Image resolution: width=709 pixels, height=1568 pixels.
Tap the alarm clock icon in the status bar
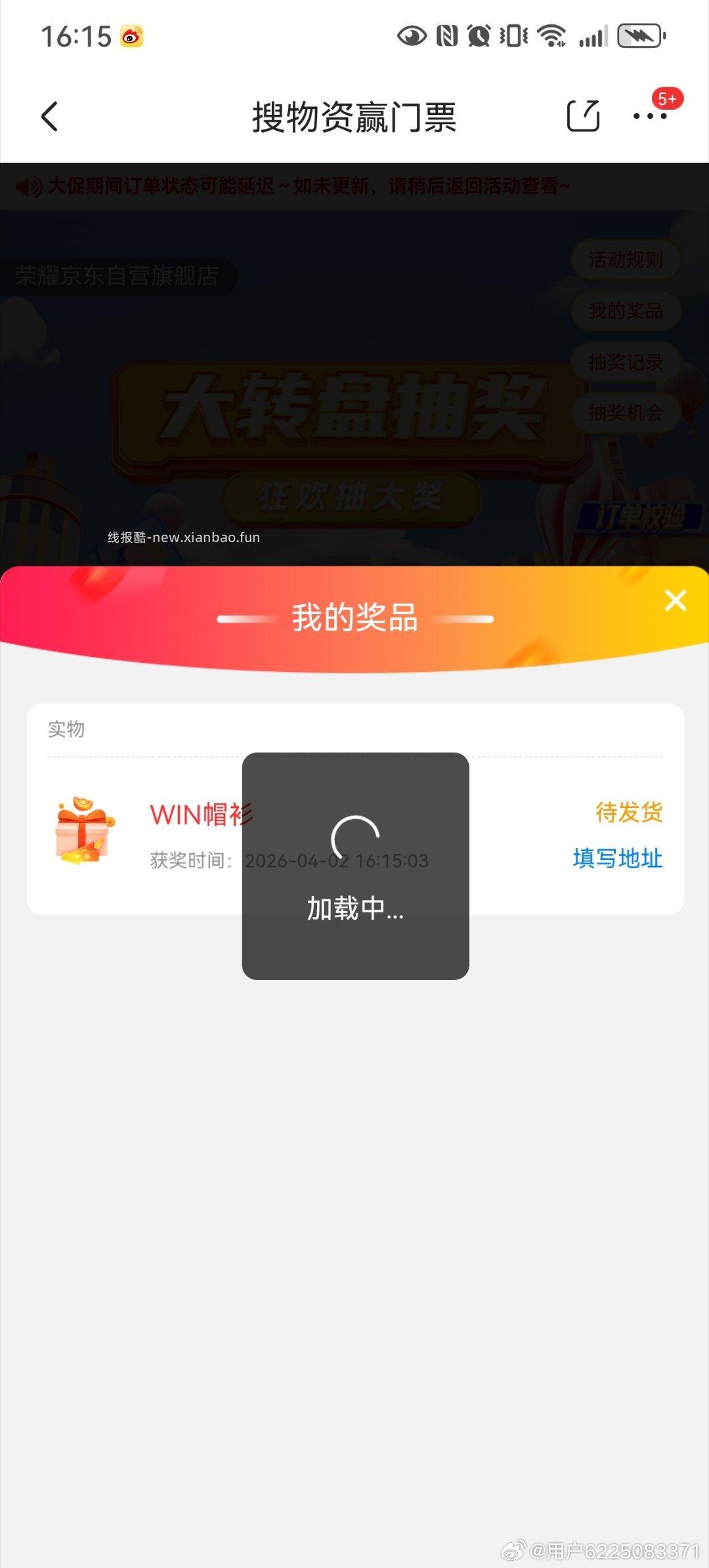(479, 36)
